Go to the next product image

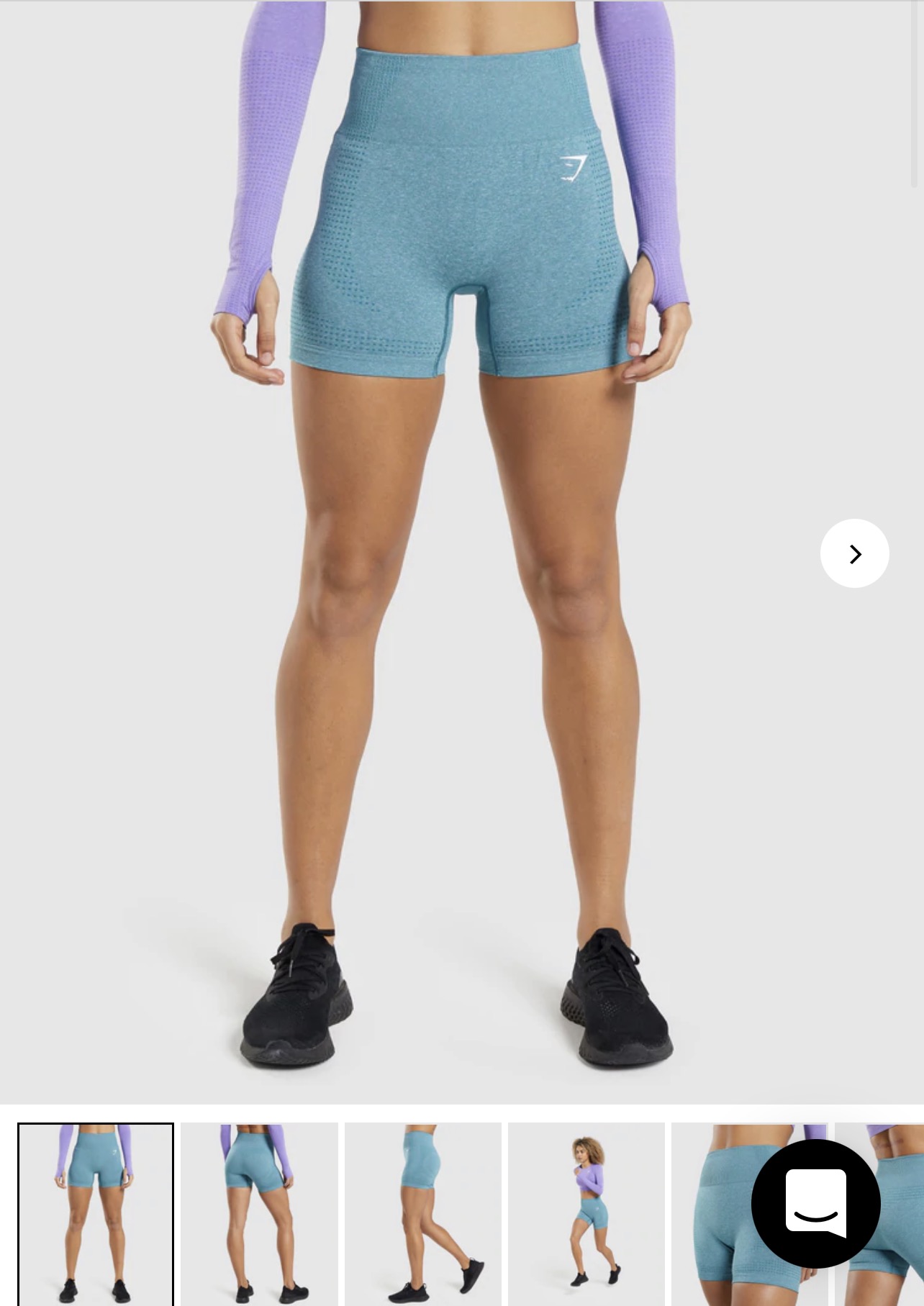pos(854,553)
